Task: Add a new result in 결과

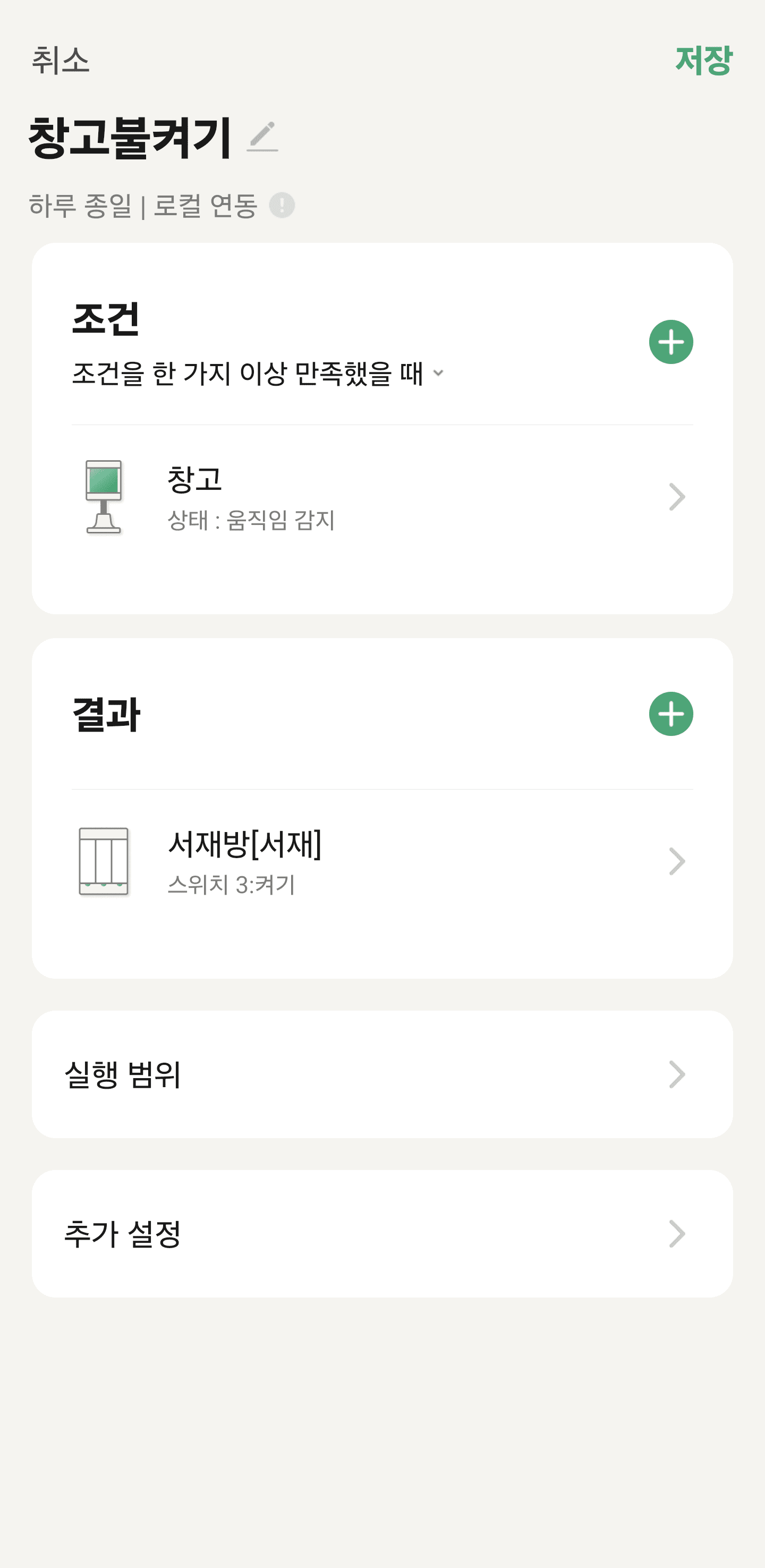Action: (x=670, y=714)
